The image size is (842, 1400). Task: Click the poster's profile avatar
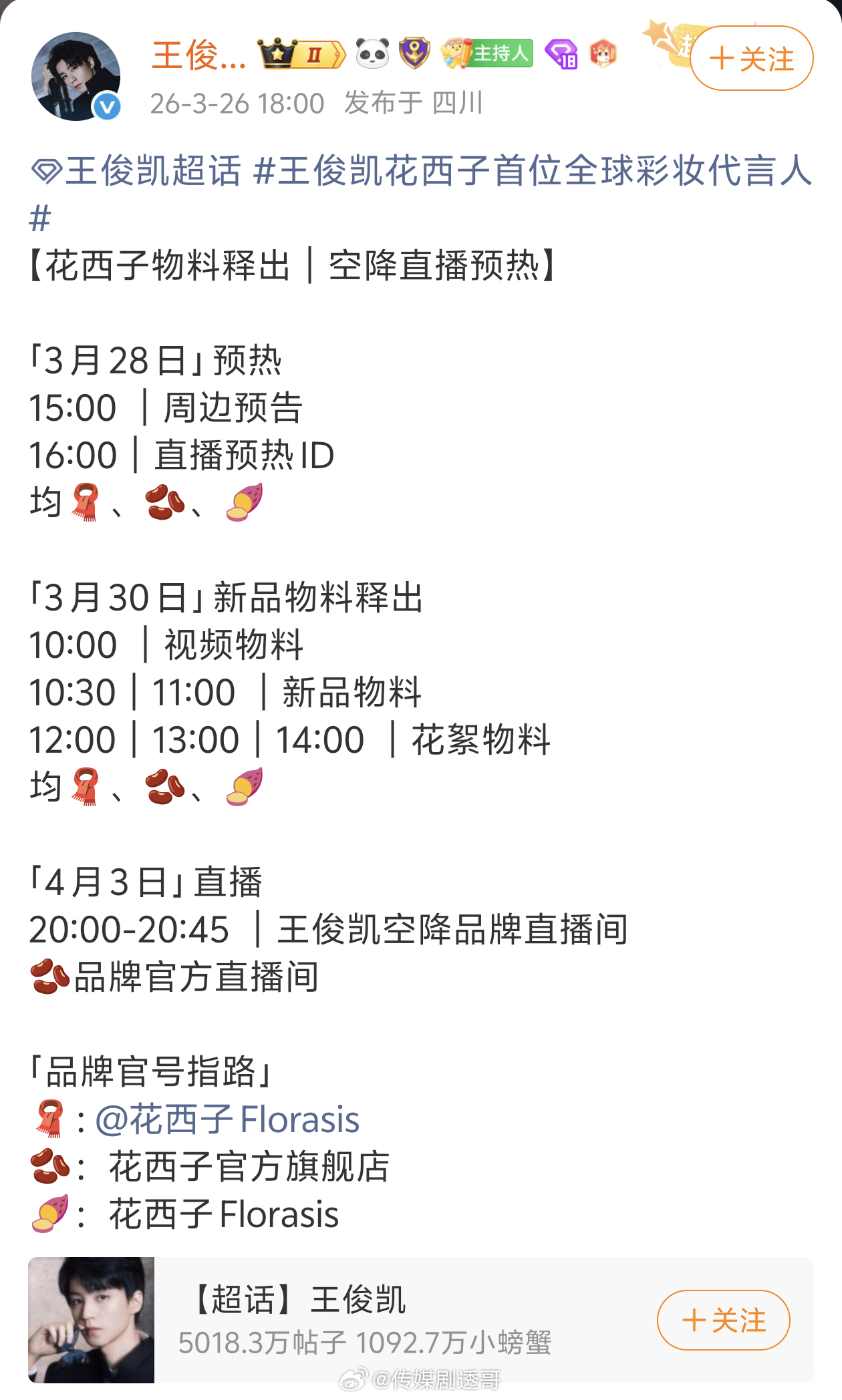[x=77, y=75]
